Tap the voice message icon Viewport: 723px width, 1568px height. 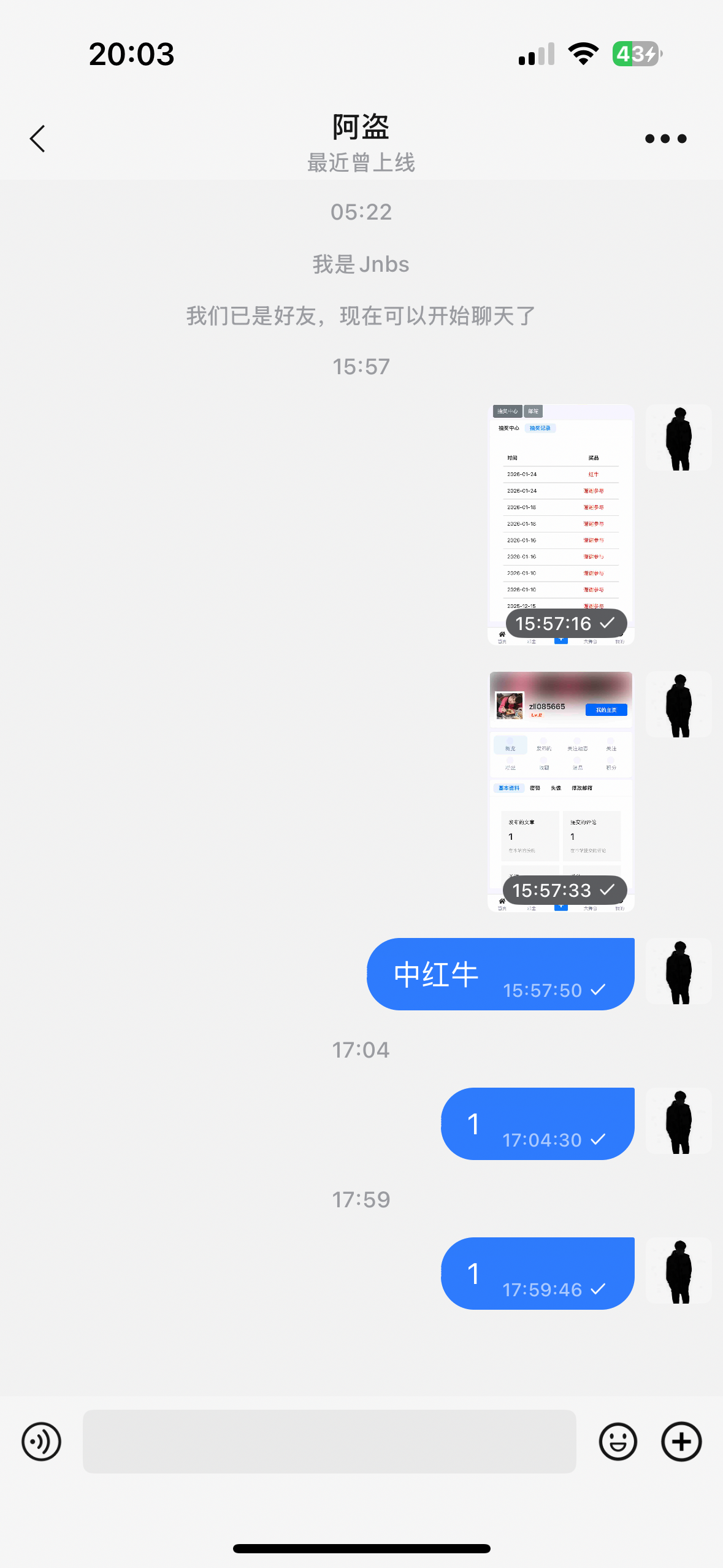[41, 1441]
